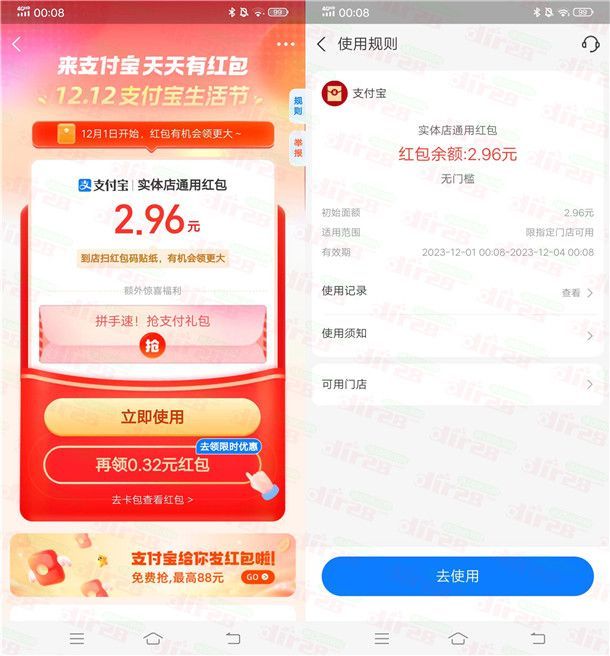The image size is (610, 656).
Task: Go back from the 使用规则 page
Action: [321, 44]
